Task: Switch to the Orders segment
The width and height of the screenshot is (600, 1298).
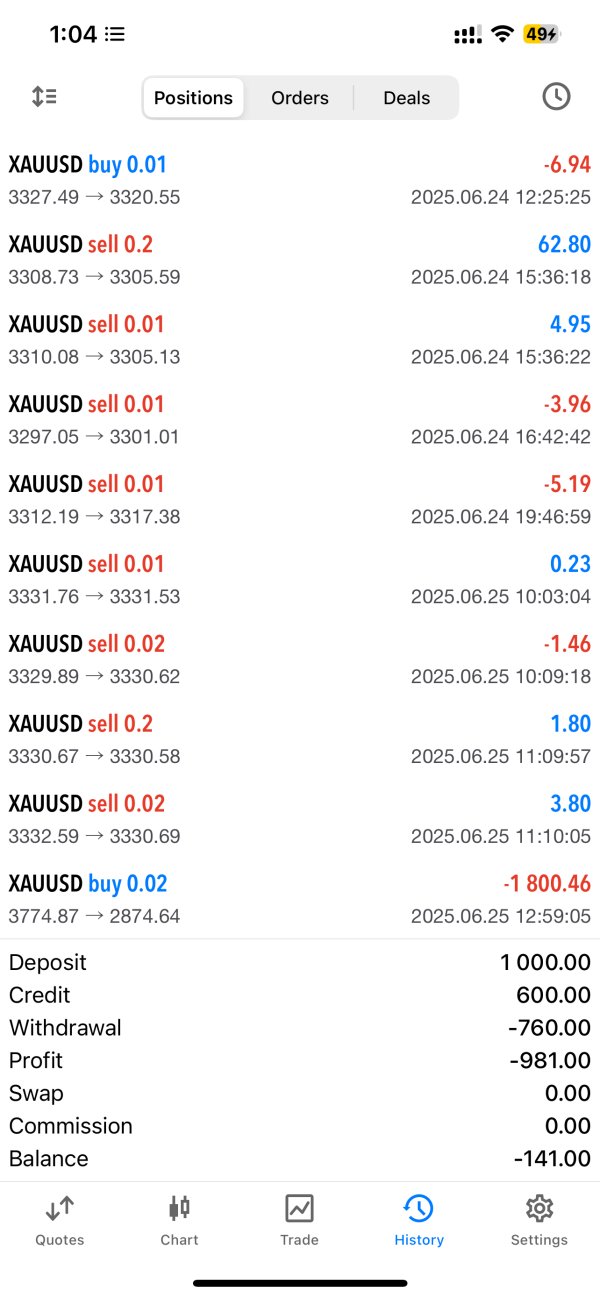Action: coord(300,98)
